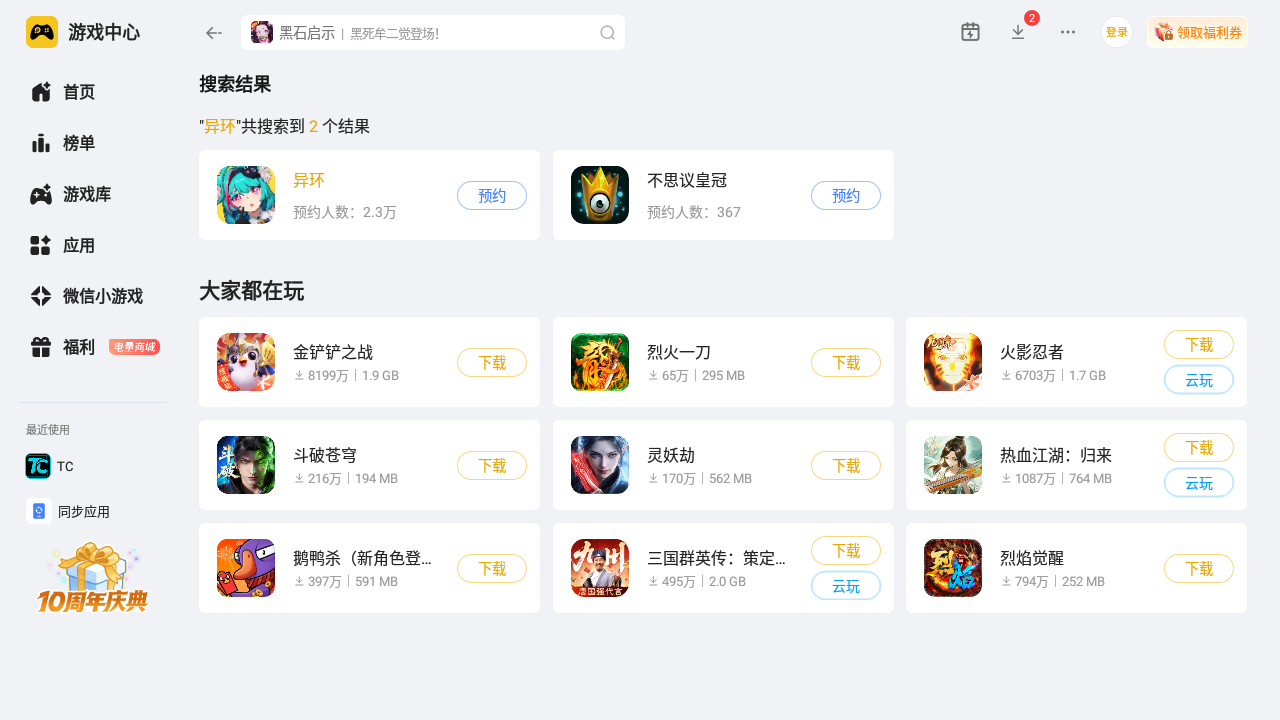Open the 10周年庆典 banner
Viewport: 1280px width, 720px height.
pyautogui.click(x=92, y=580)
